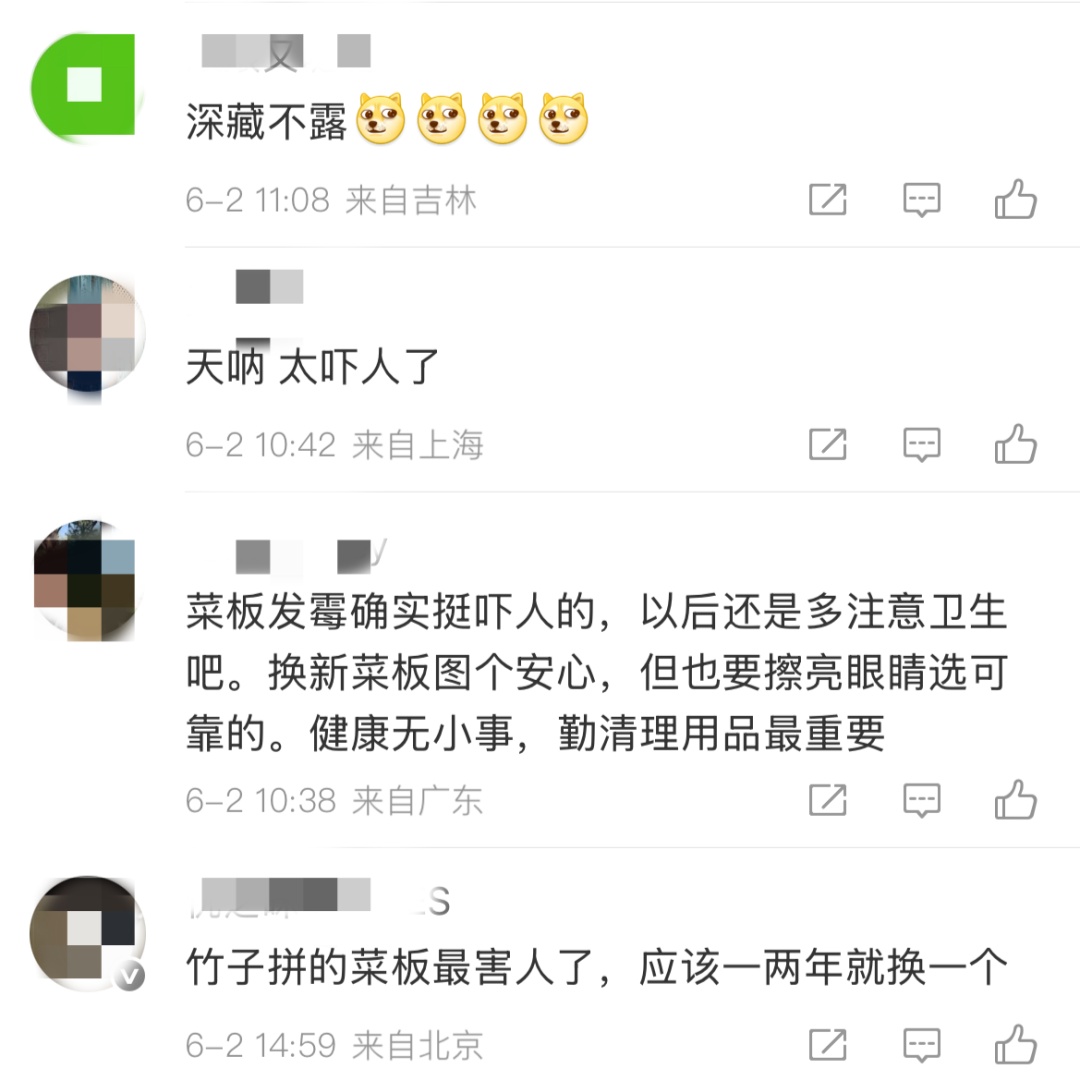1080x1081 pixels.
Task: Open the reply box for the Shanghai comment
Action: (921, 444)
